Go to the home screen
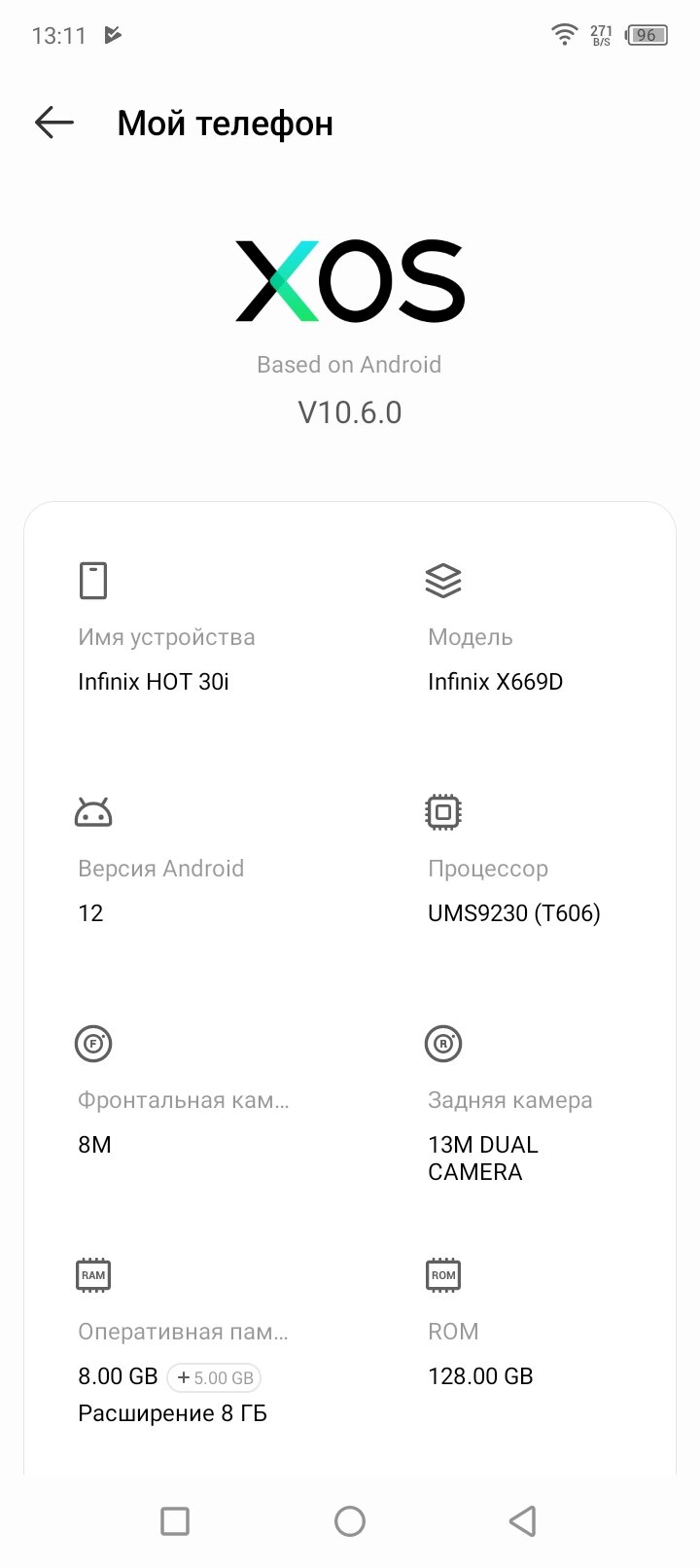The image size is (700, 1568). coord(350,1521)
